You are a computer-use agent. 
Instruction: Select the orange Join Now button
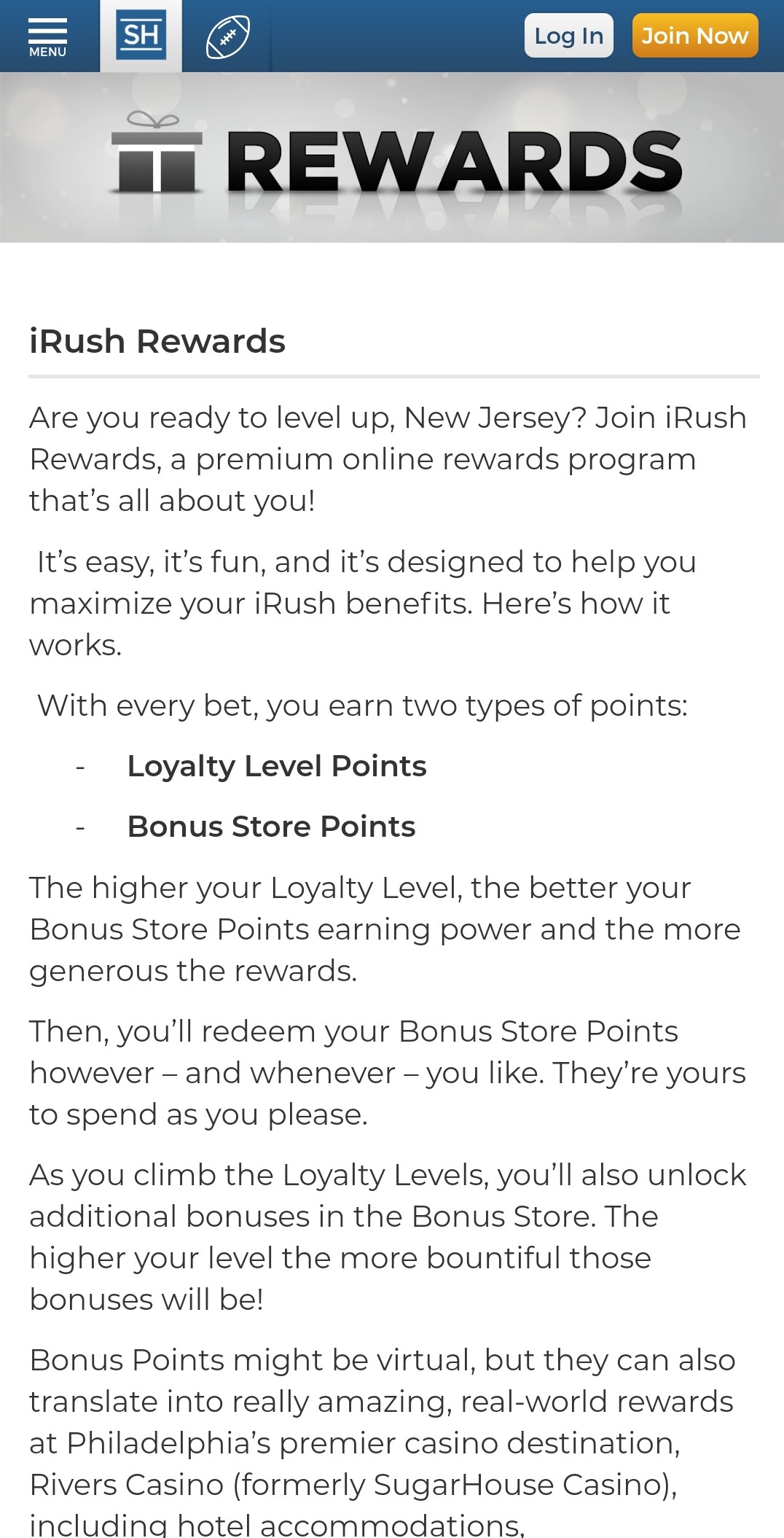coord(695,36)
